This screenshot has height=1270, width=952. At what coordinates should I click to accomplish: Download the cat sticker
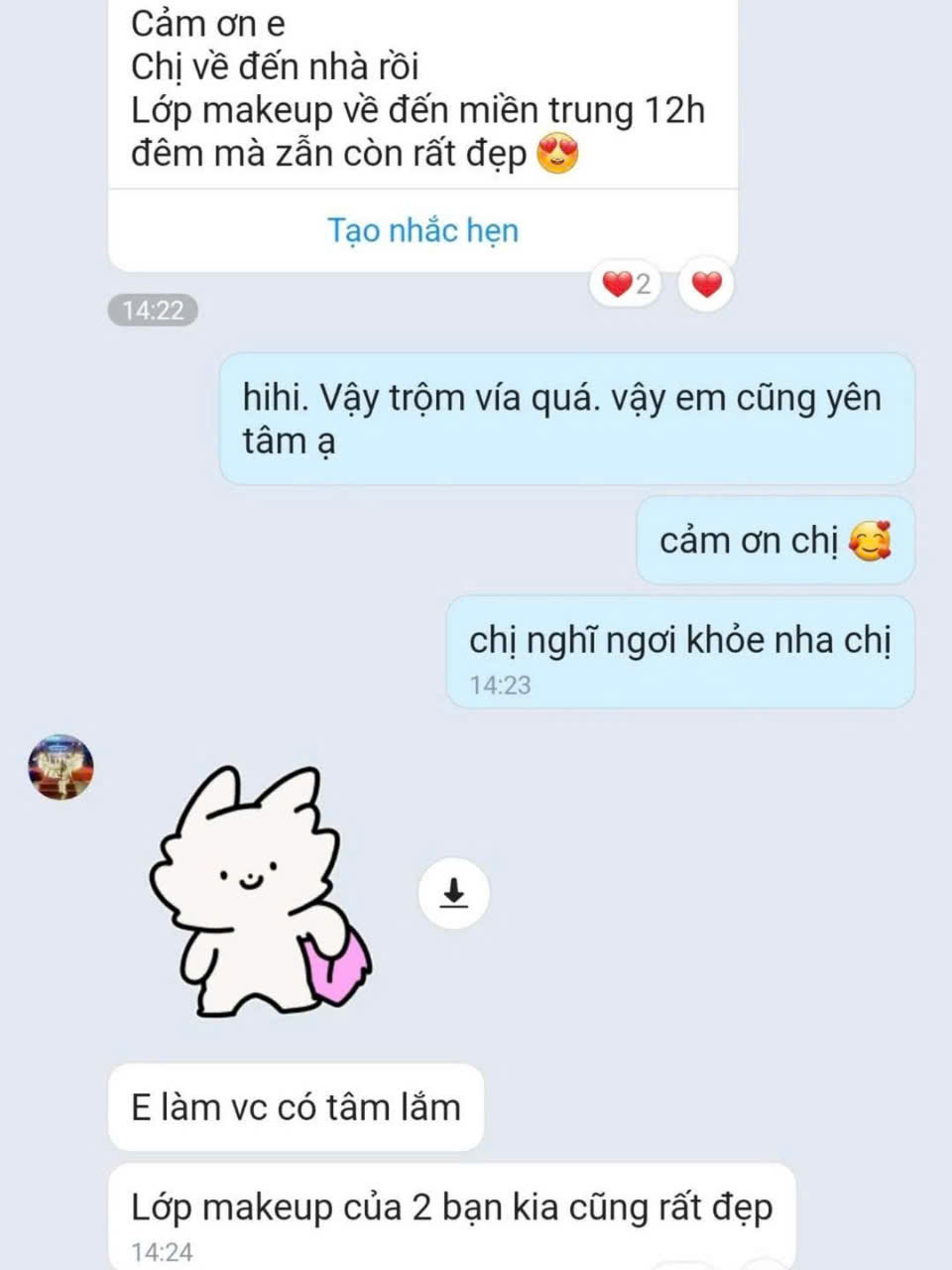(454, 892)
